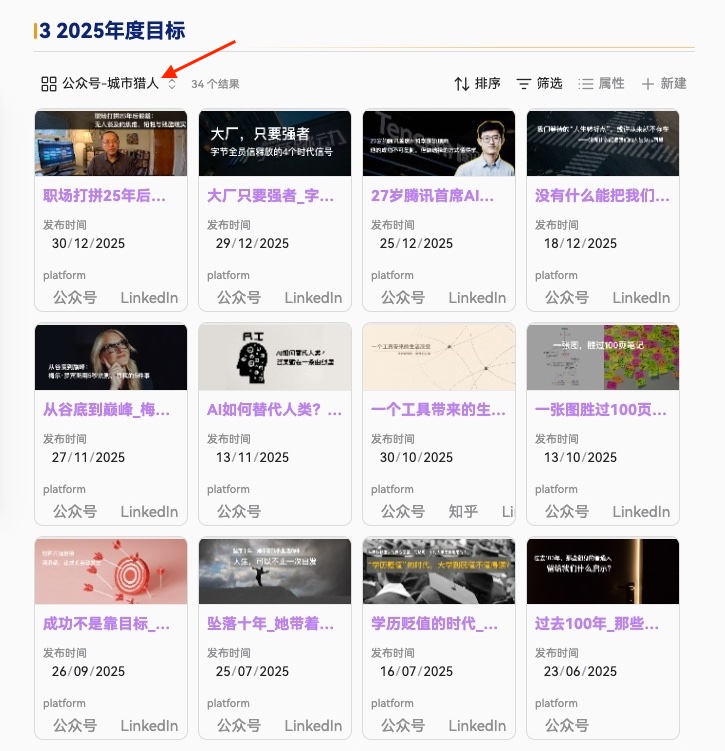Open the 属性 properties settings
This screenshot has height=751, width=725.
coord(602,84)
